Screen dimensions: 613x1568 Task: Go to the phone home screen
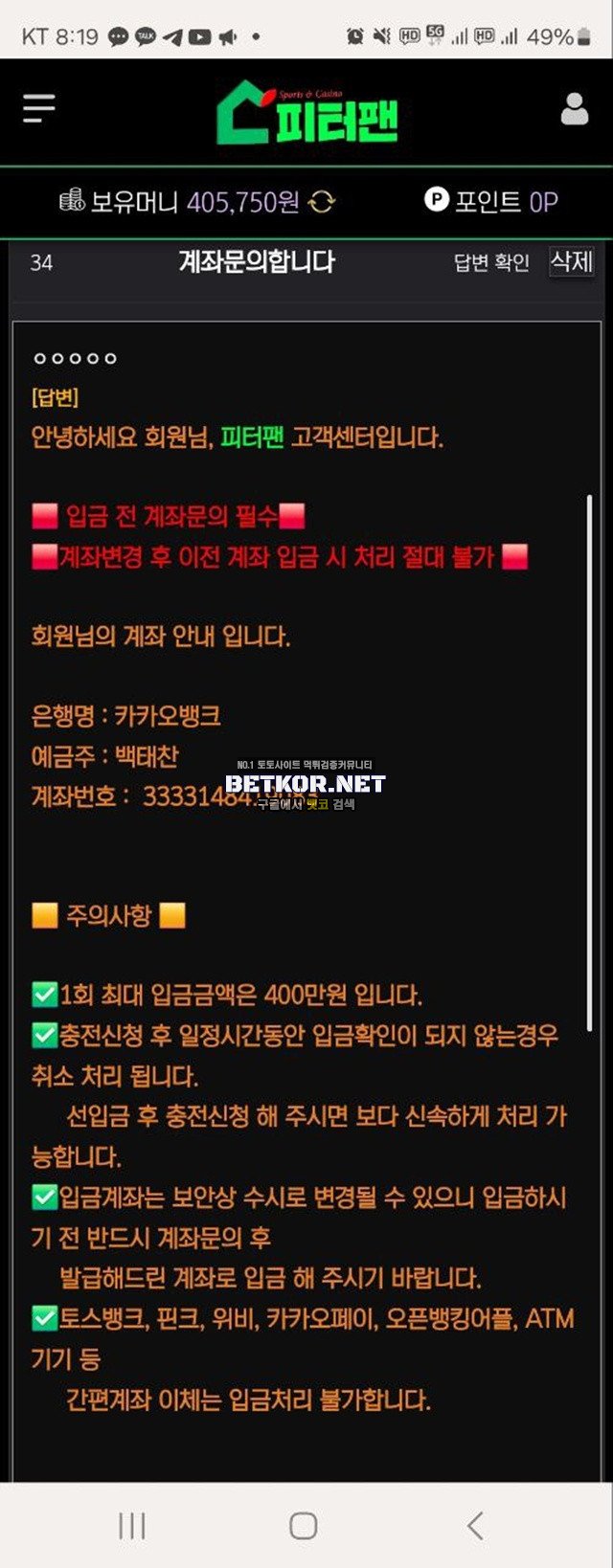(x=304, y=1525)
